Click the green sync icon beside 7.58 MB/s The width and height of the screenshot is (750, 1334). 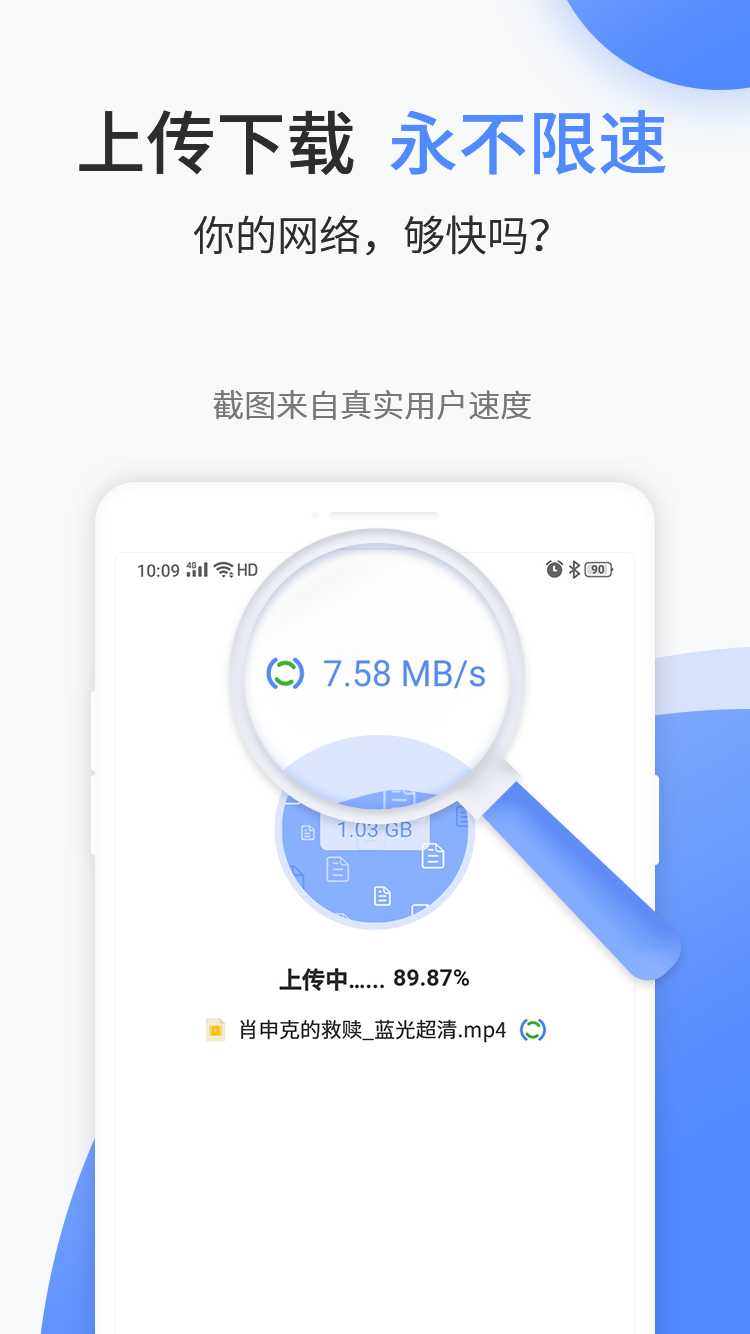point(287,671)
